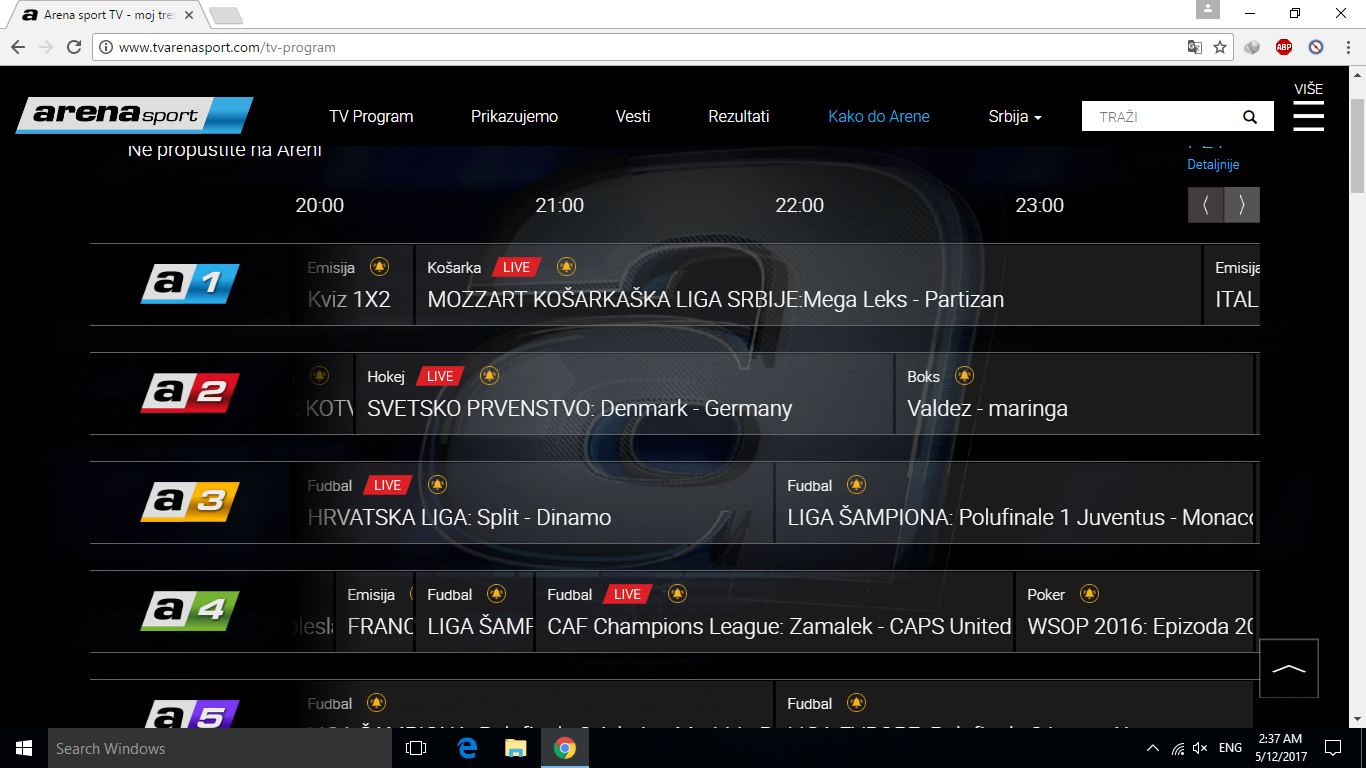Show earlier schedule with left arrow
The width and height of the screenshot is (1366, 768).
tap(1206, 205)
